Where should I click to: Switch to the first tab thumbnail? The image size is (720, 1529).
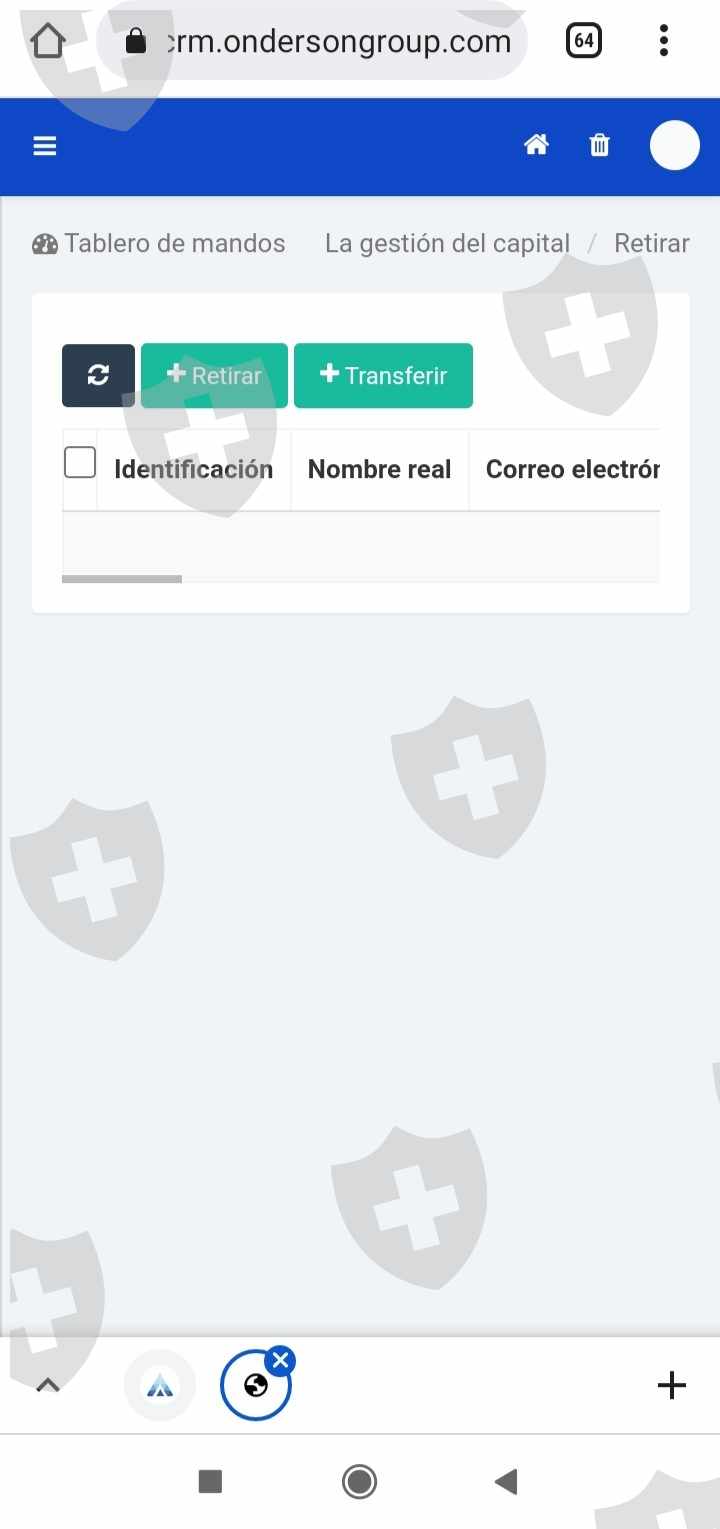pyautogui.click(x=160, y=1385)
